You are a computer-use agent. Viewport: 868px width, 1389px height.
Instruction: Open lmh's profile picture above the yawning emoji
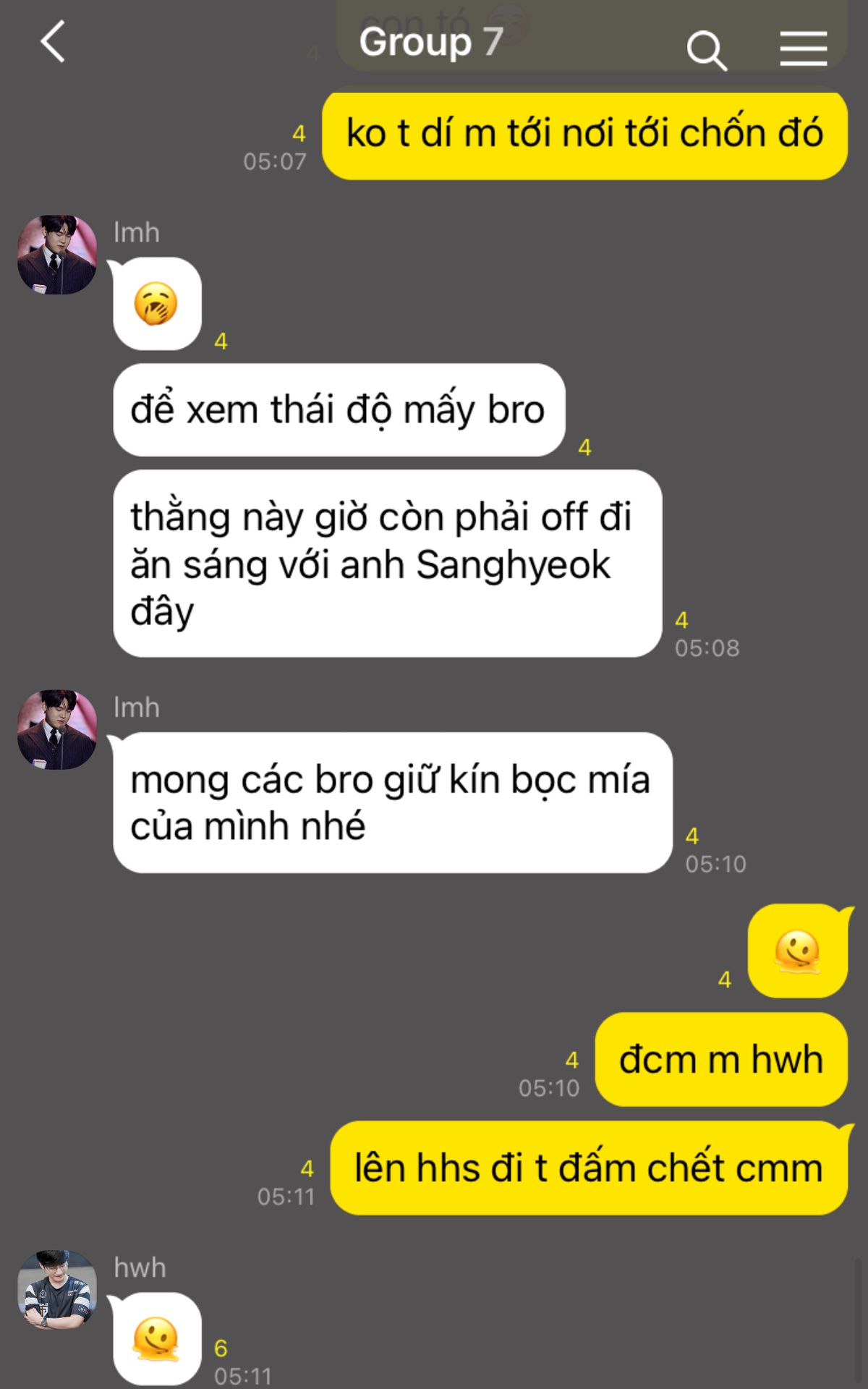57,255
